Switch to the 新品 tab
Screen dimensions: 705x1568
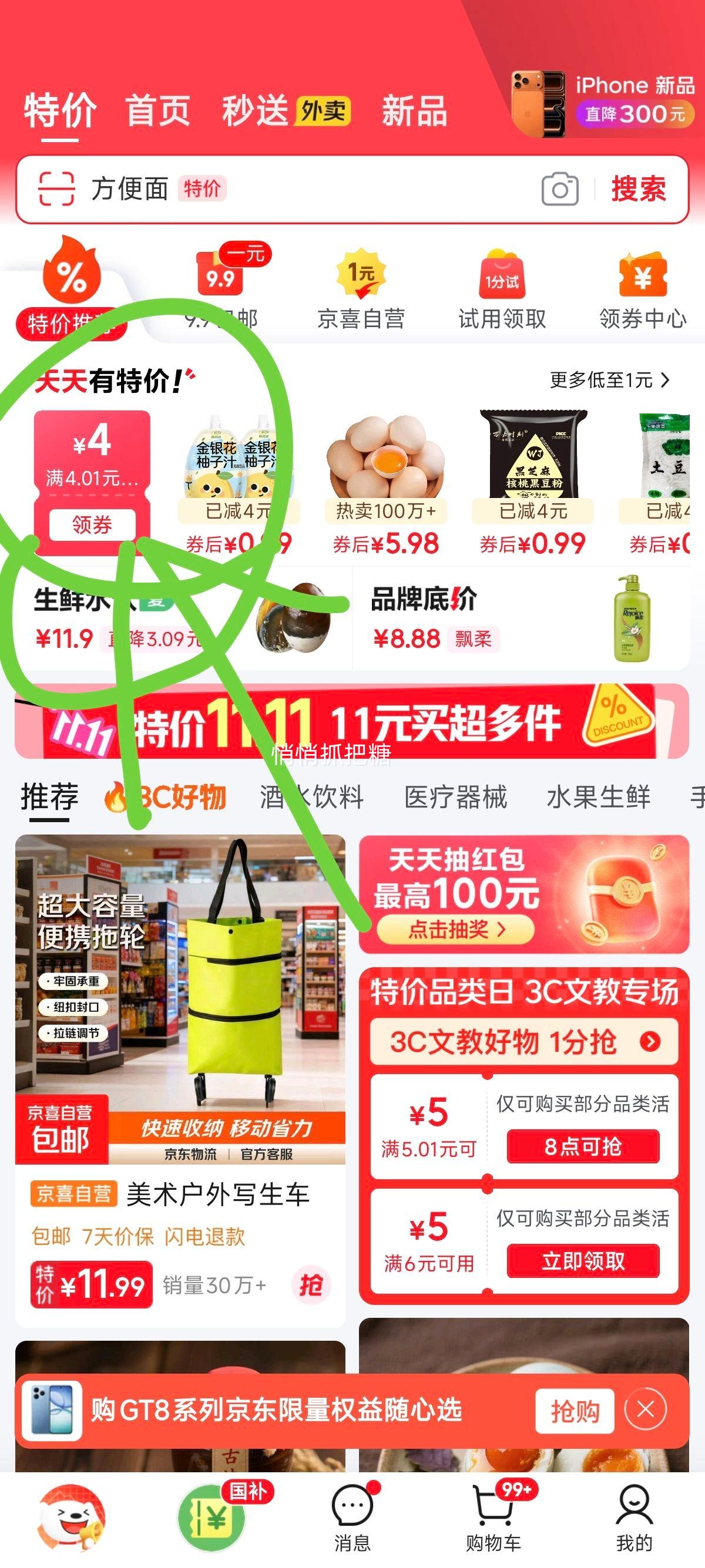(414, 112)
